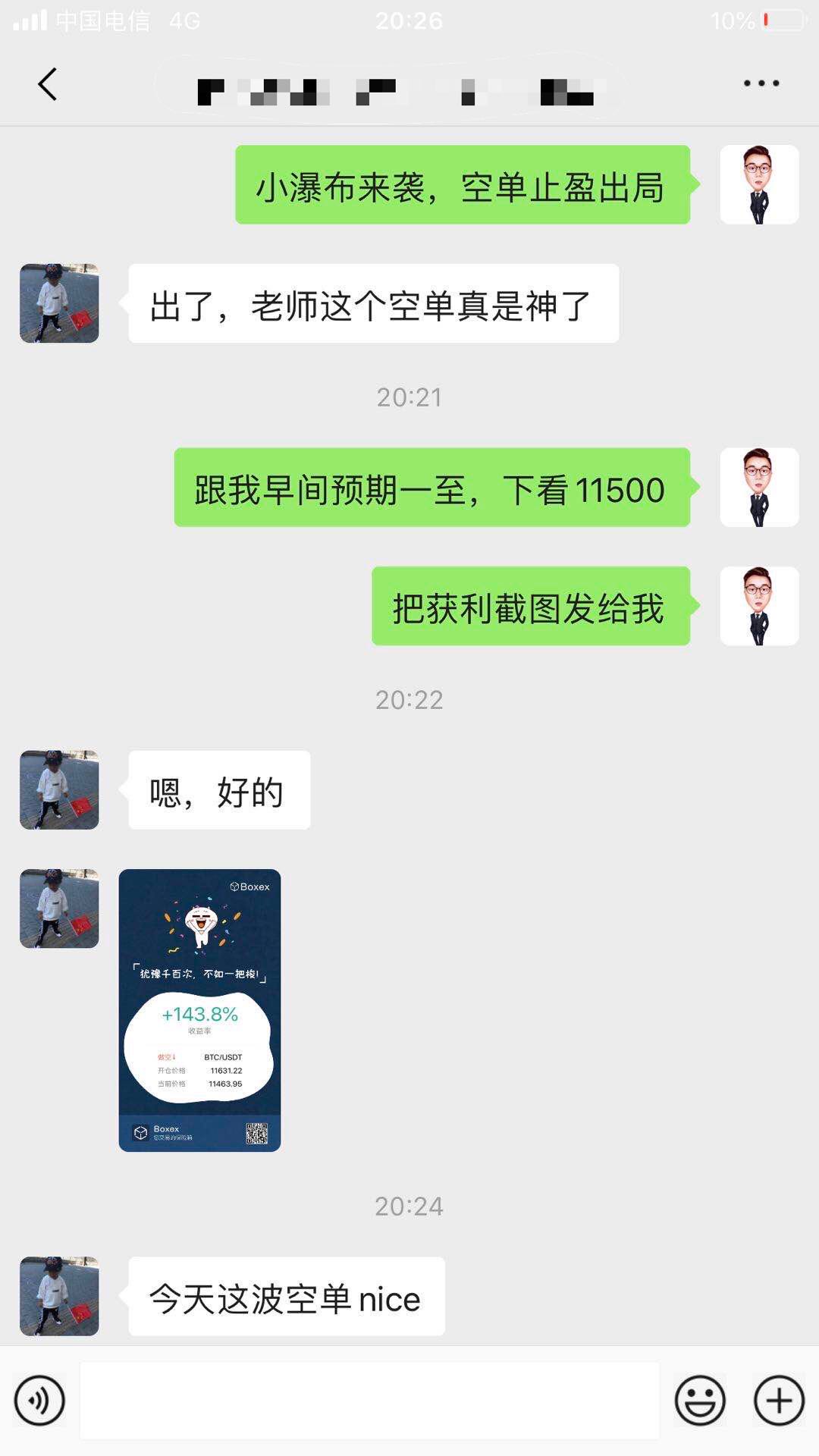The image size is (819, 1456).
Task: Tap the 20:24 timestamp label
Action: pos(409,1206)
